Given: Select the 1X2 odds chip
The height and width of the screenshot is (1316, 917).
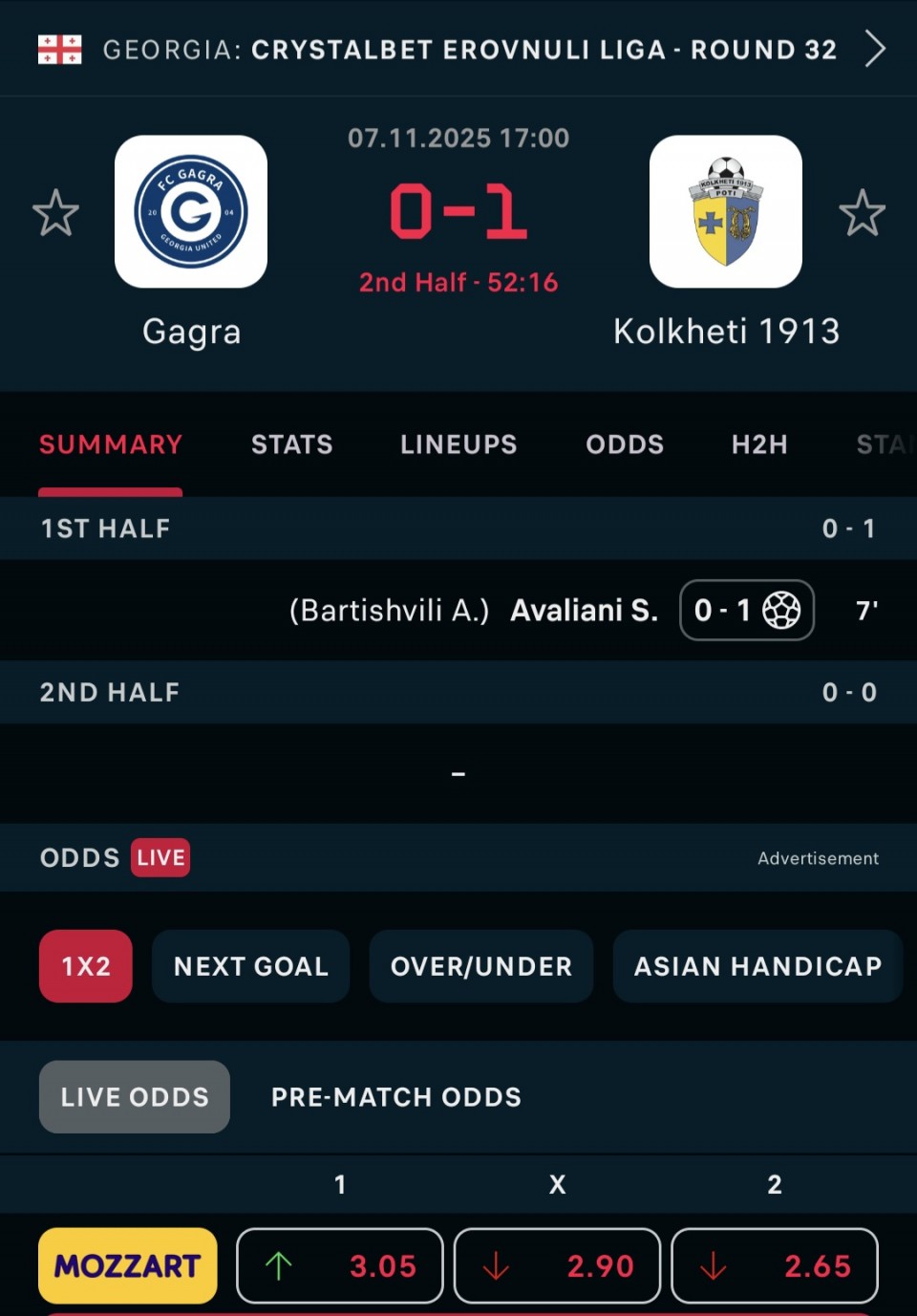Looking at the screenshot, I should click(86, 966).
